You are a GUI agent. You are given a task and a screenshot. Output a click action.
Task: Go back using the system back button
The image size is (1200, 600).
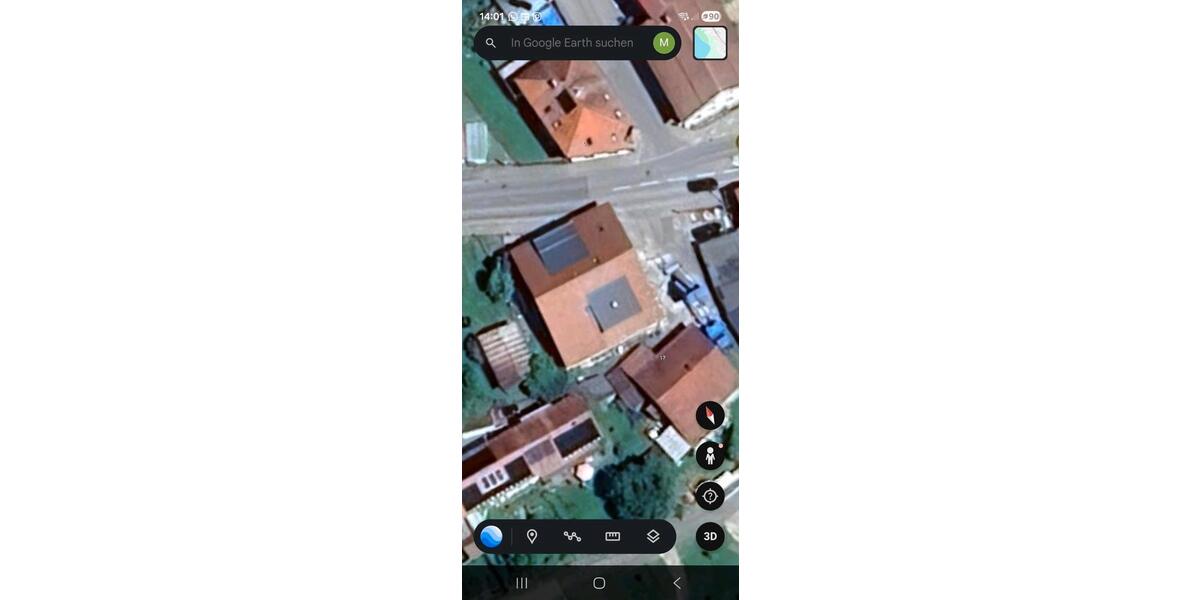(x=677, y=583)
